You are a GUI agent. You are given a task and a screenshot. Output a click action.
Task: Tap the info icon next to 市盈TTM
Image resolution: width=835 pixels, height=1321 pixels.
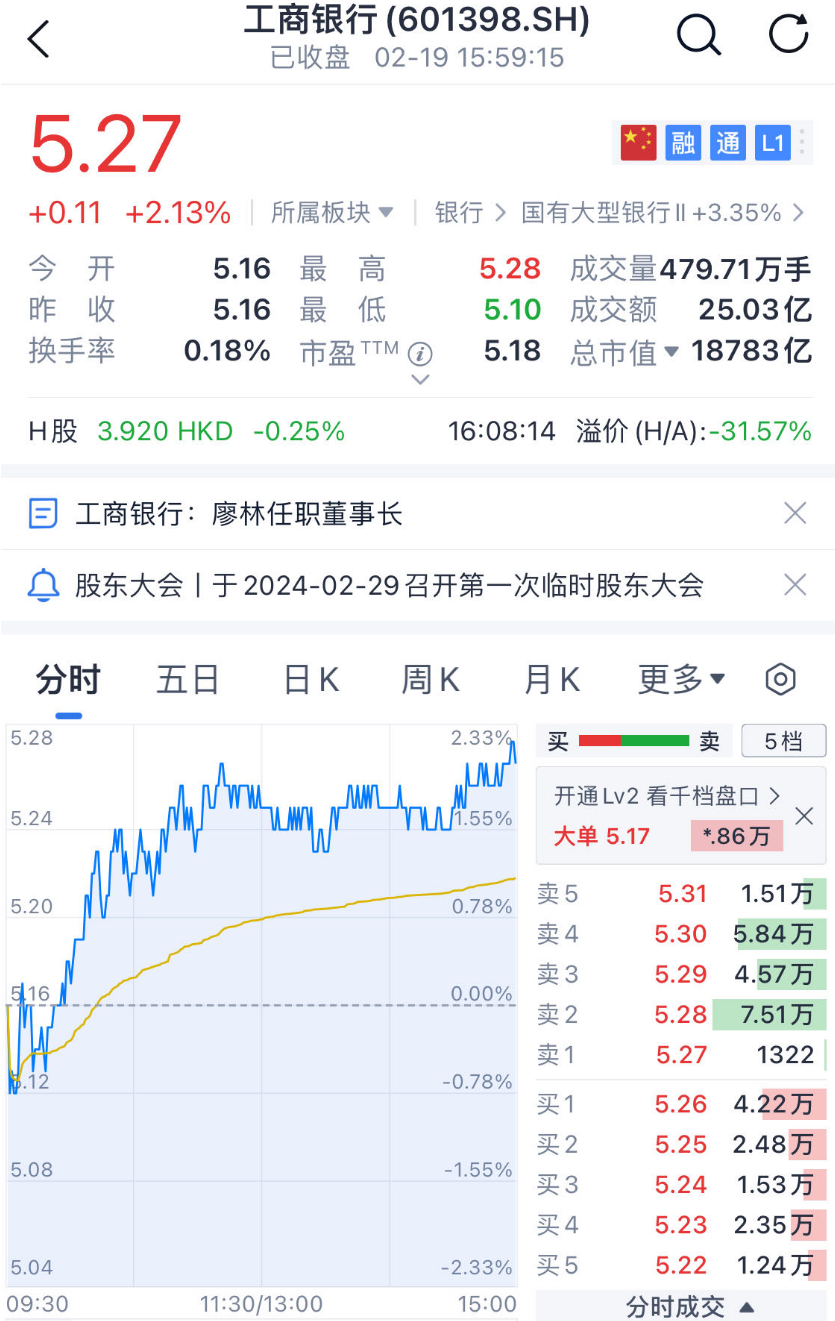[x=421, y=354]
